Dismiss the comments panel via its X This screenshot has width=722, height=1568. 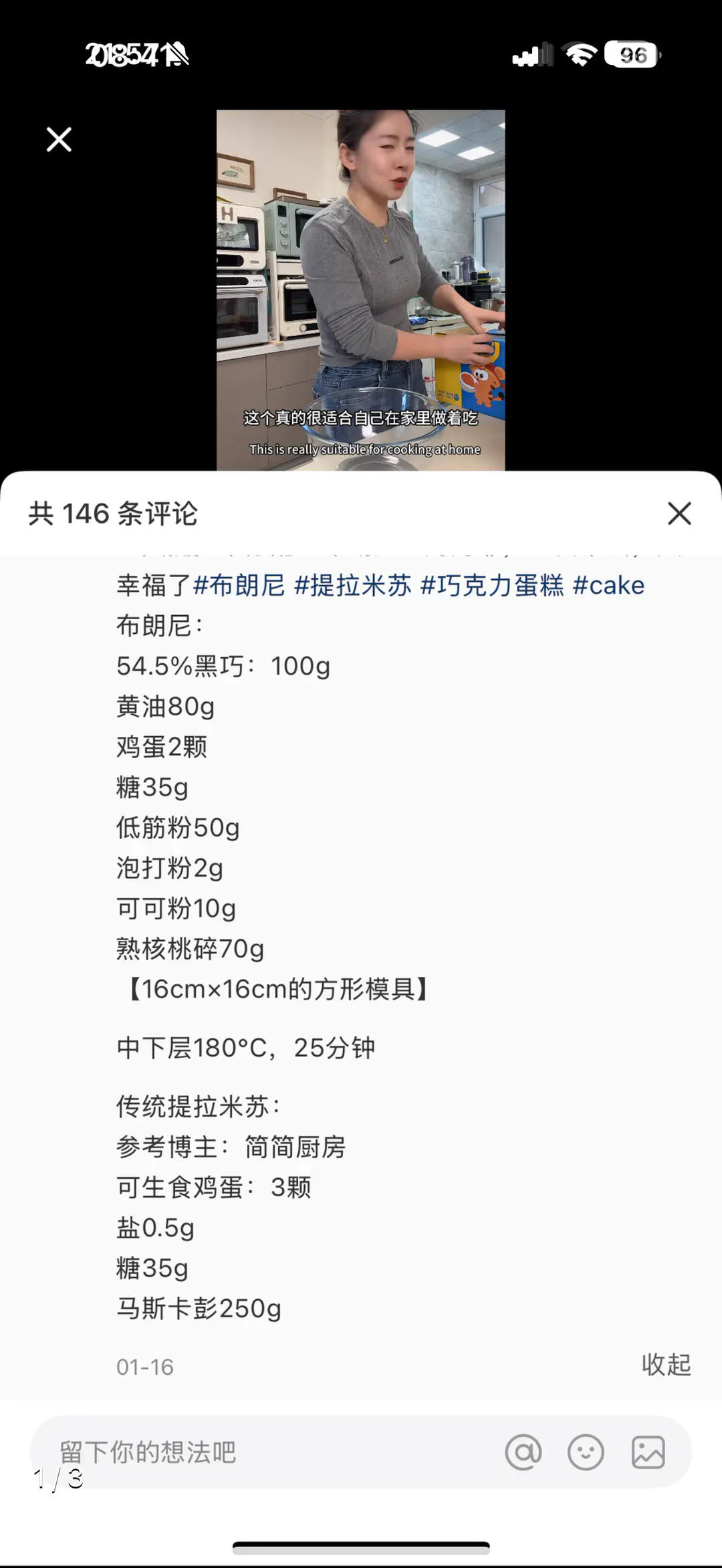click(679, 514)
